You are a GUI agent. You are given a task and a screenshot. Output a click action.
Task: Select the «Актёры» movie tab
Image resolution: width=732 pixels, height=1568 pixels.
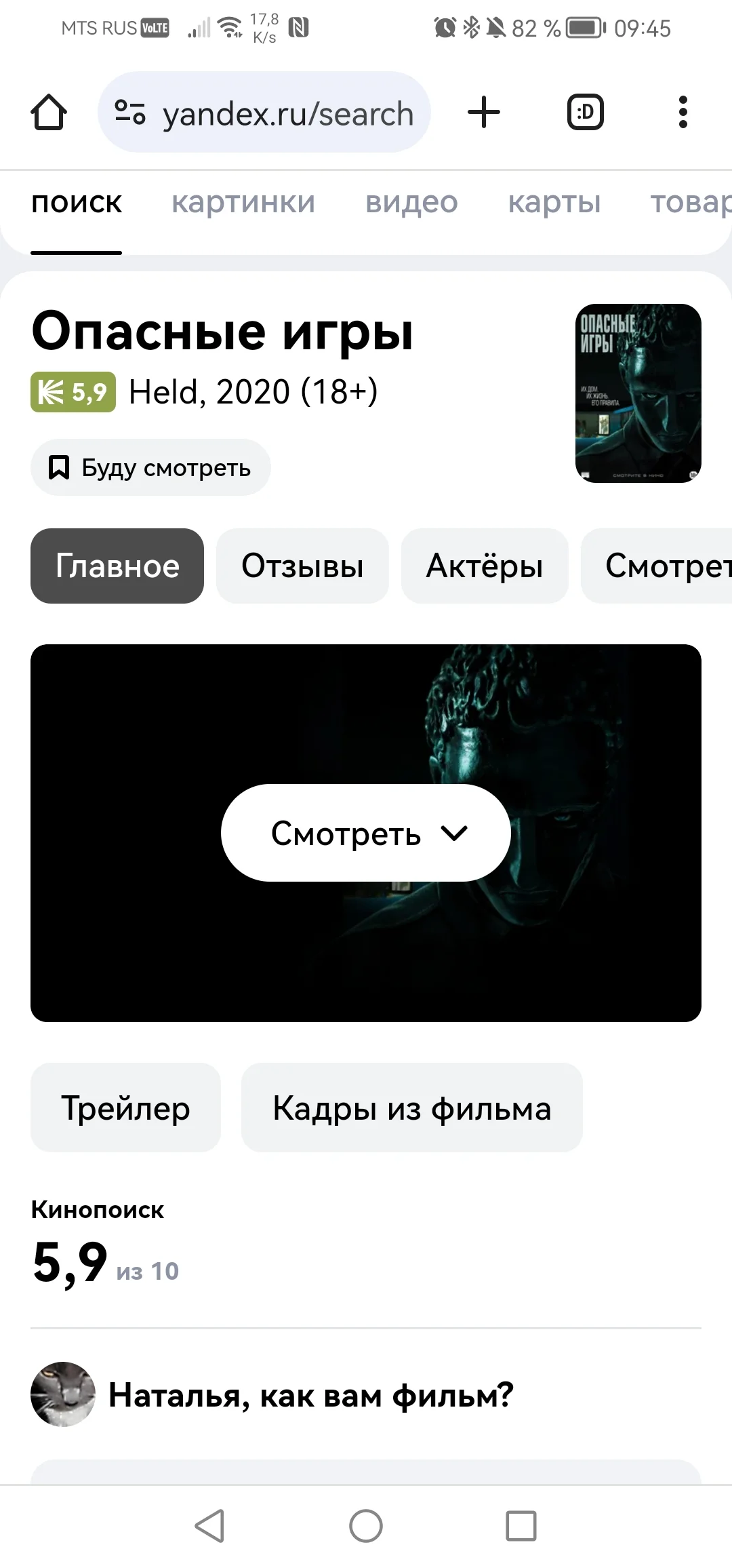(x=484, y=566)
